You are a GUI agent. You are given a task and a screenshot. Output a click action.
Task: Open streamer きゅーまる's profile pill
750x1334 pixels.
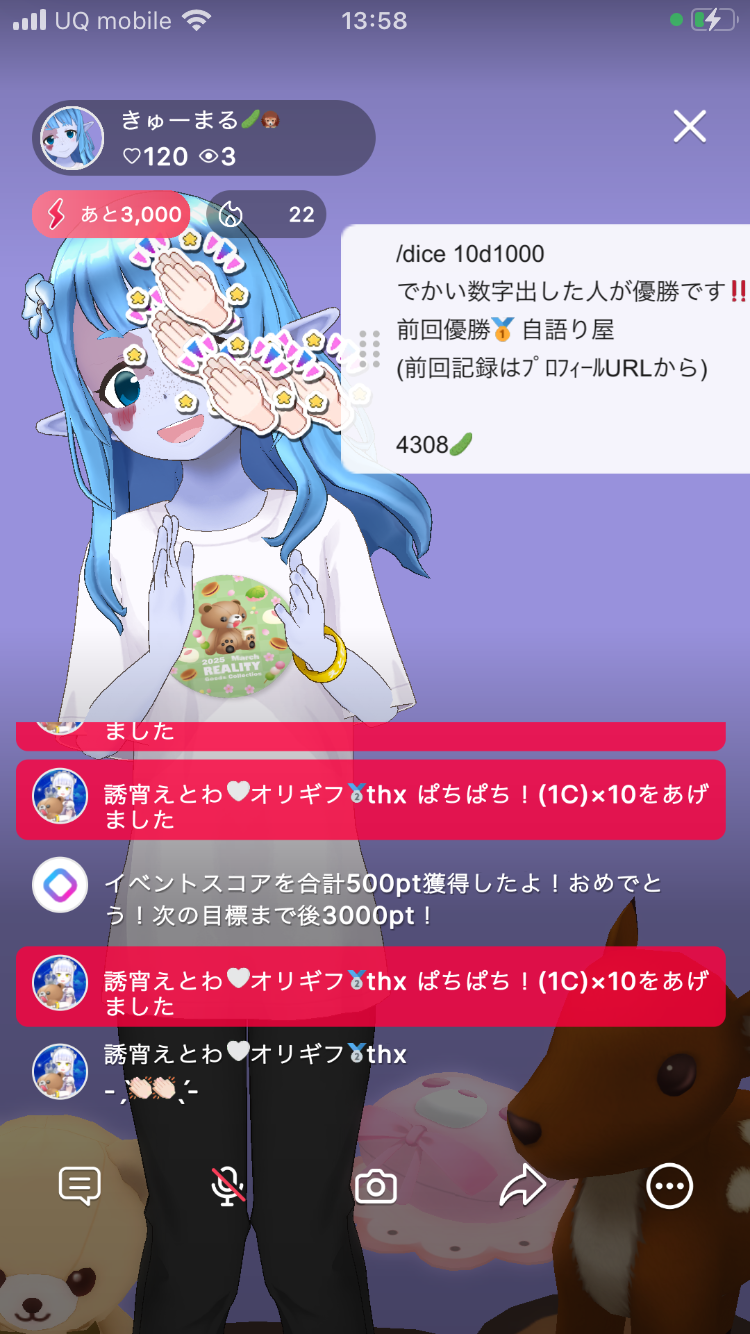[x=204, y=138]
